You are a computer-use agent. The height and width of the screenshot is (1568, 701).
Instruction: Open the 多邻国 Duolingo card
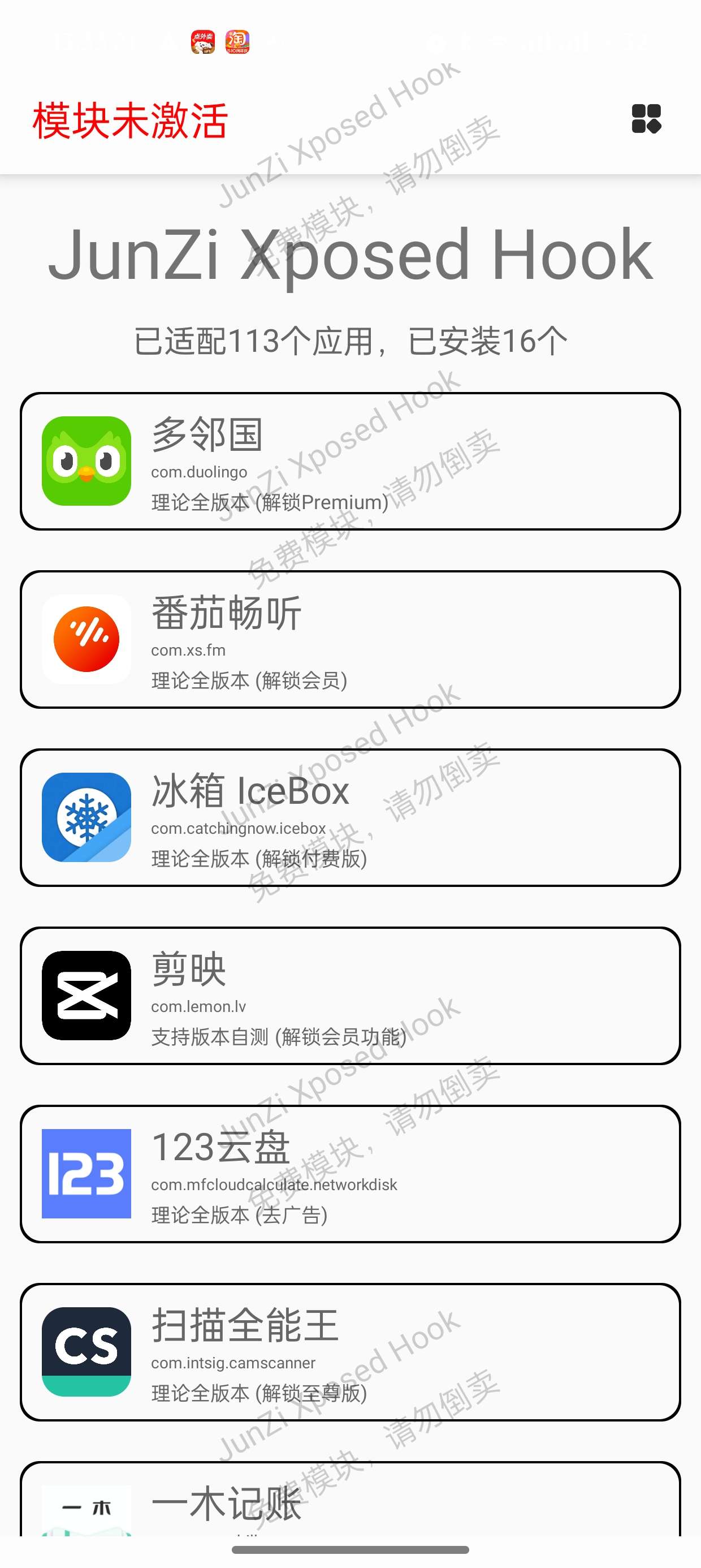[x=350, y=462]
